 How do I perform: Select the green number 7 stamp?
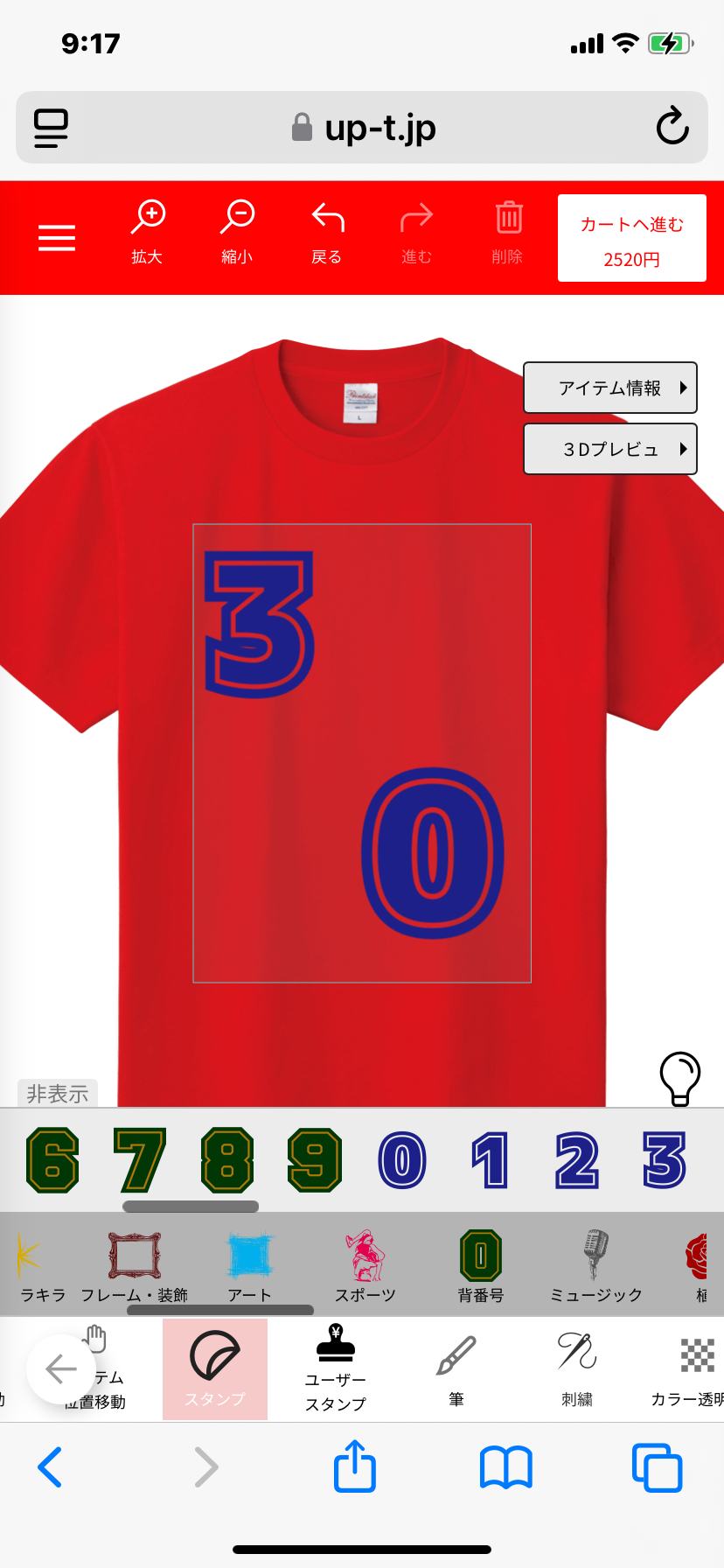pos(140,1160)
